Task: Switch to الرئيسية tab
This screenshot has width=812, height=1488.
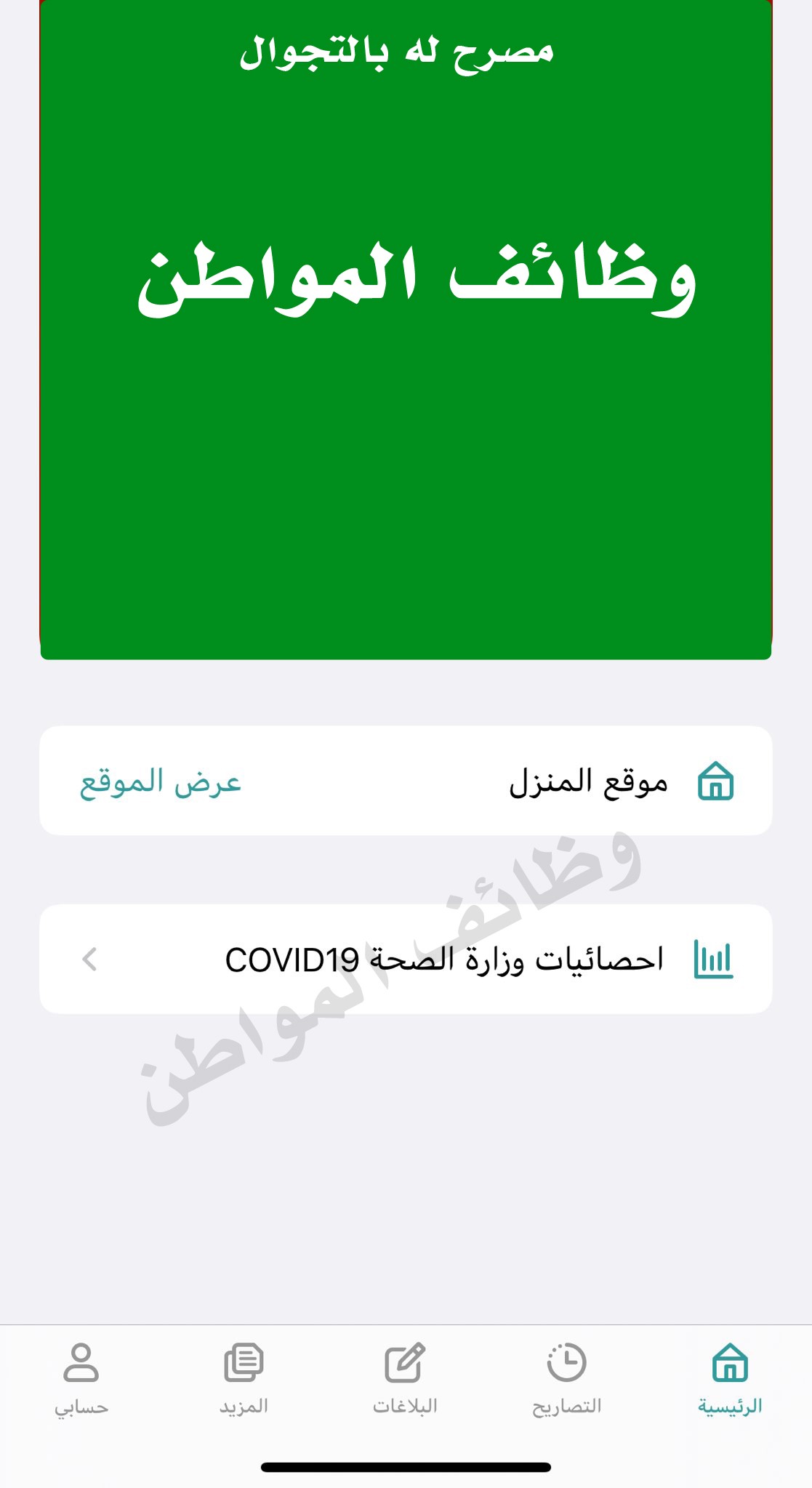Action: tap(730, 1378)
